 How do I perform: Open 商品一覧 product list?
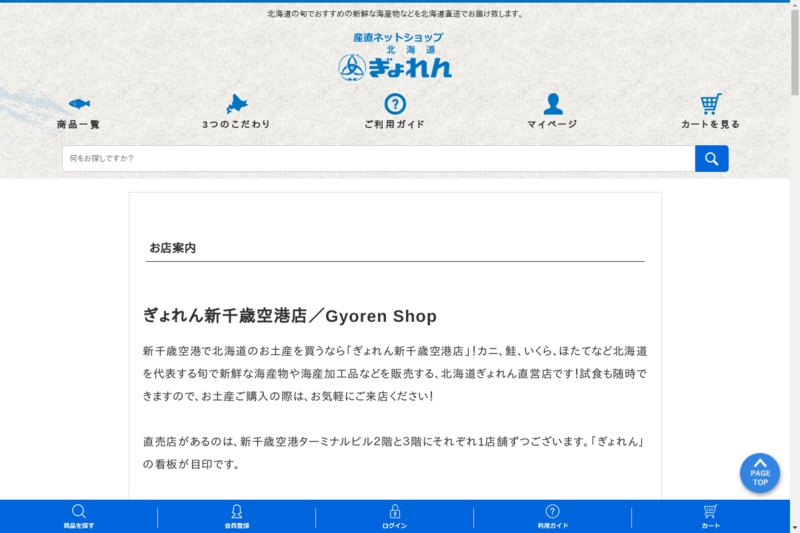pos(79,112)
